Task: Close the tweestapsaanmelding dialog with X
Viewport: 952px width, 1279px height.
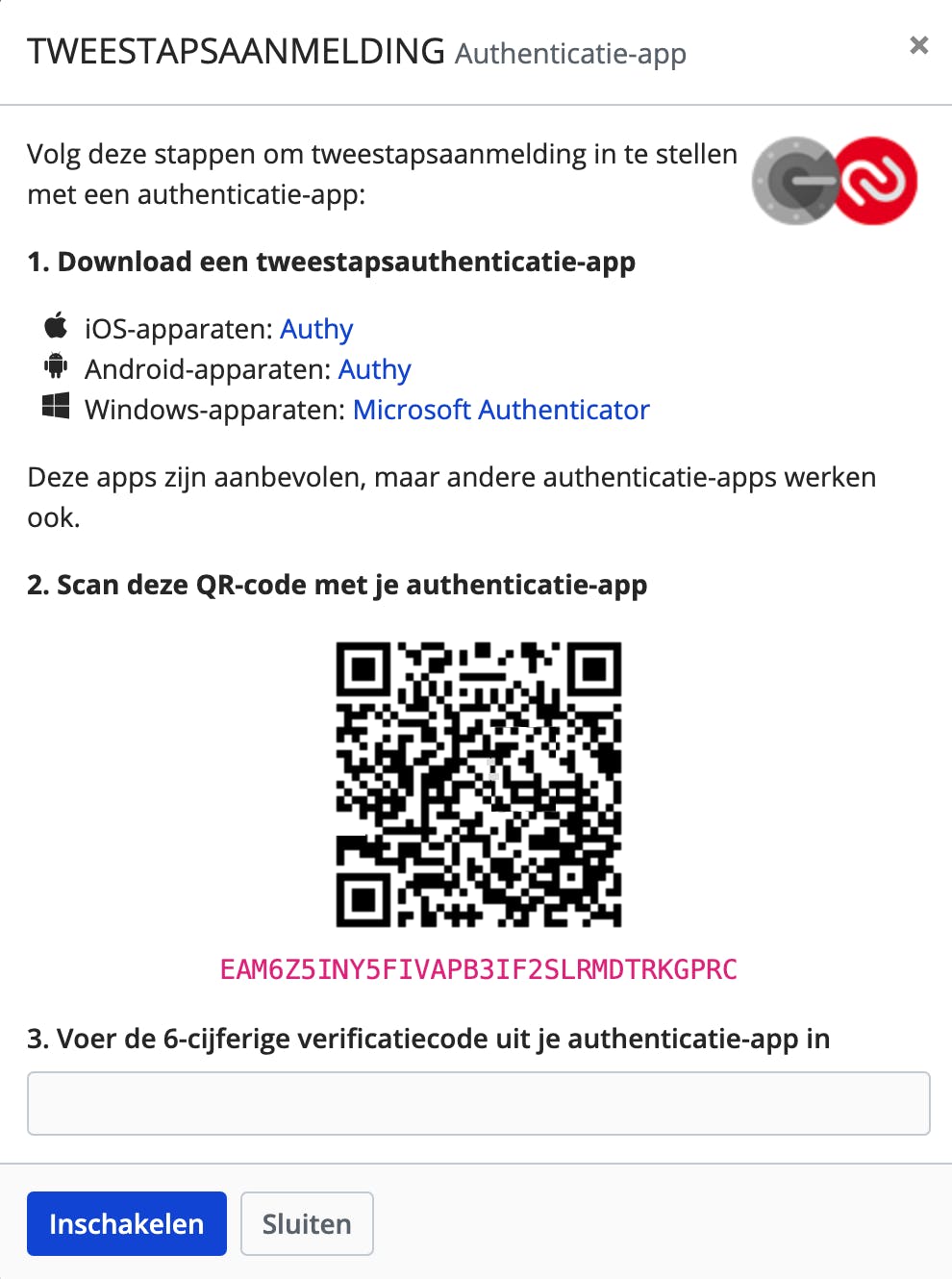Action: pyautogui.click(x=918, y=45)
